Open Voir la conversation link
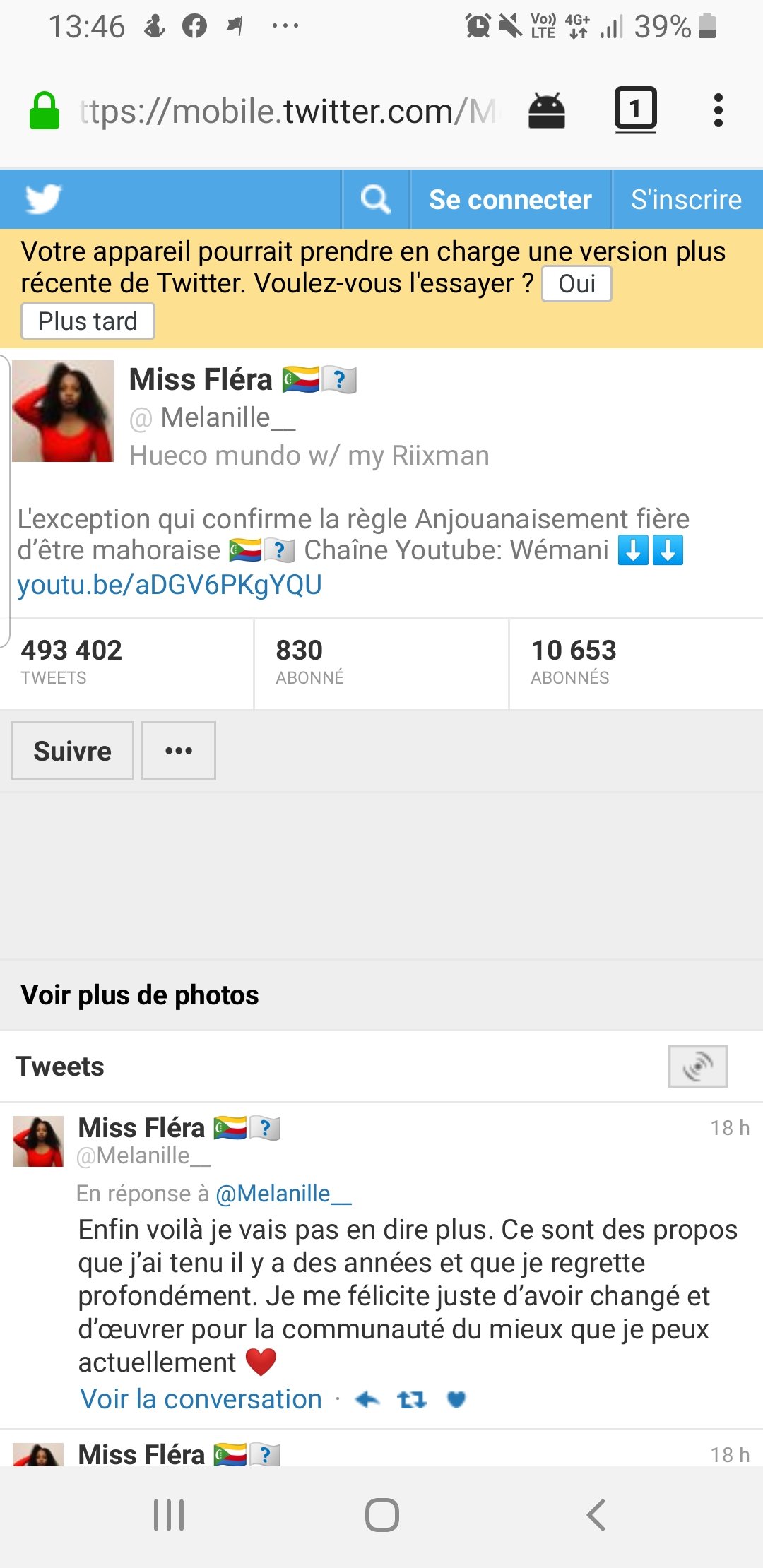The image size is (763, 1568). click(201, 1399)
